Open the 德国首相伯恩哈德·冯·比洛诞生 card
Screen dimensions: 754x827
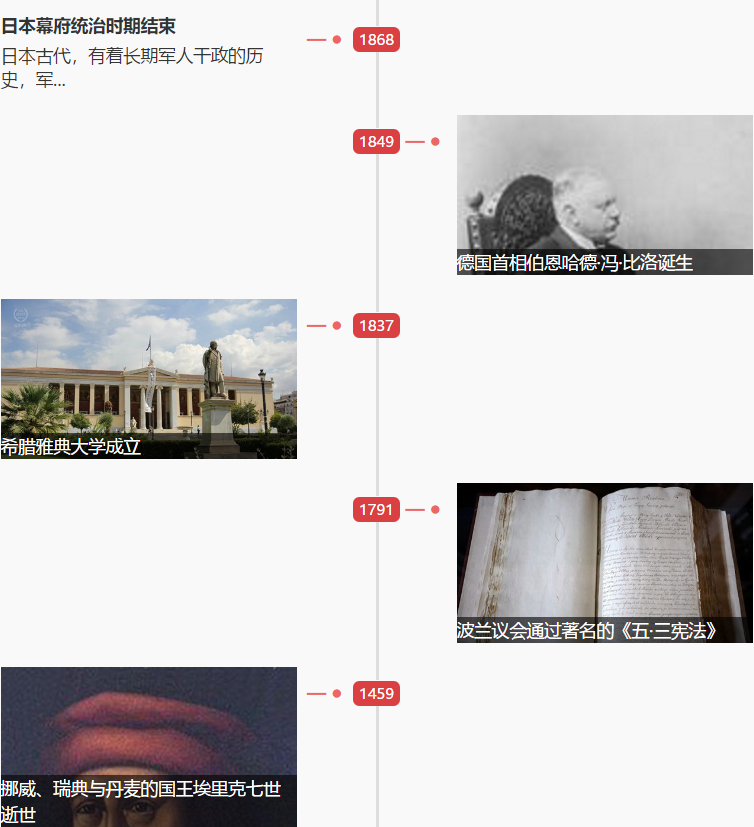604,195
